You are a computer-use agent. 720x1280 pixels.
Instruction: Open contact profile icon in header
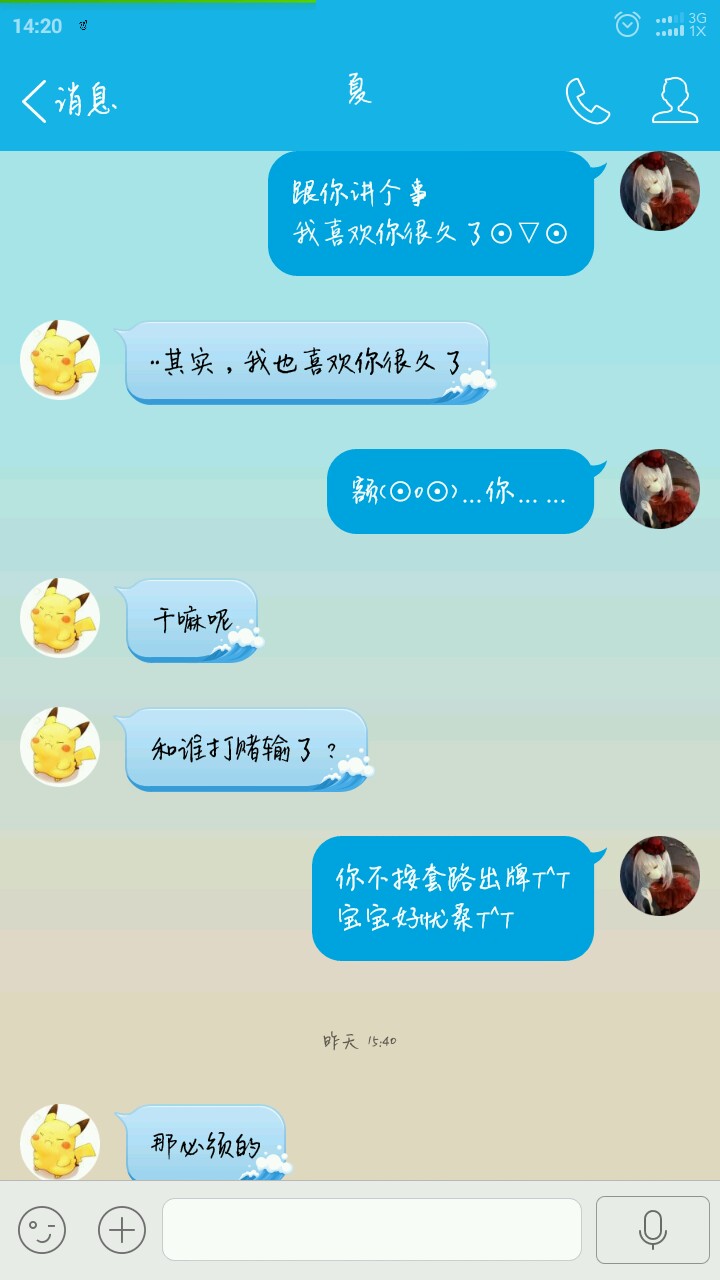(x=675, y=100)
